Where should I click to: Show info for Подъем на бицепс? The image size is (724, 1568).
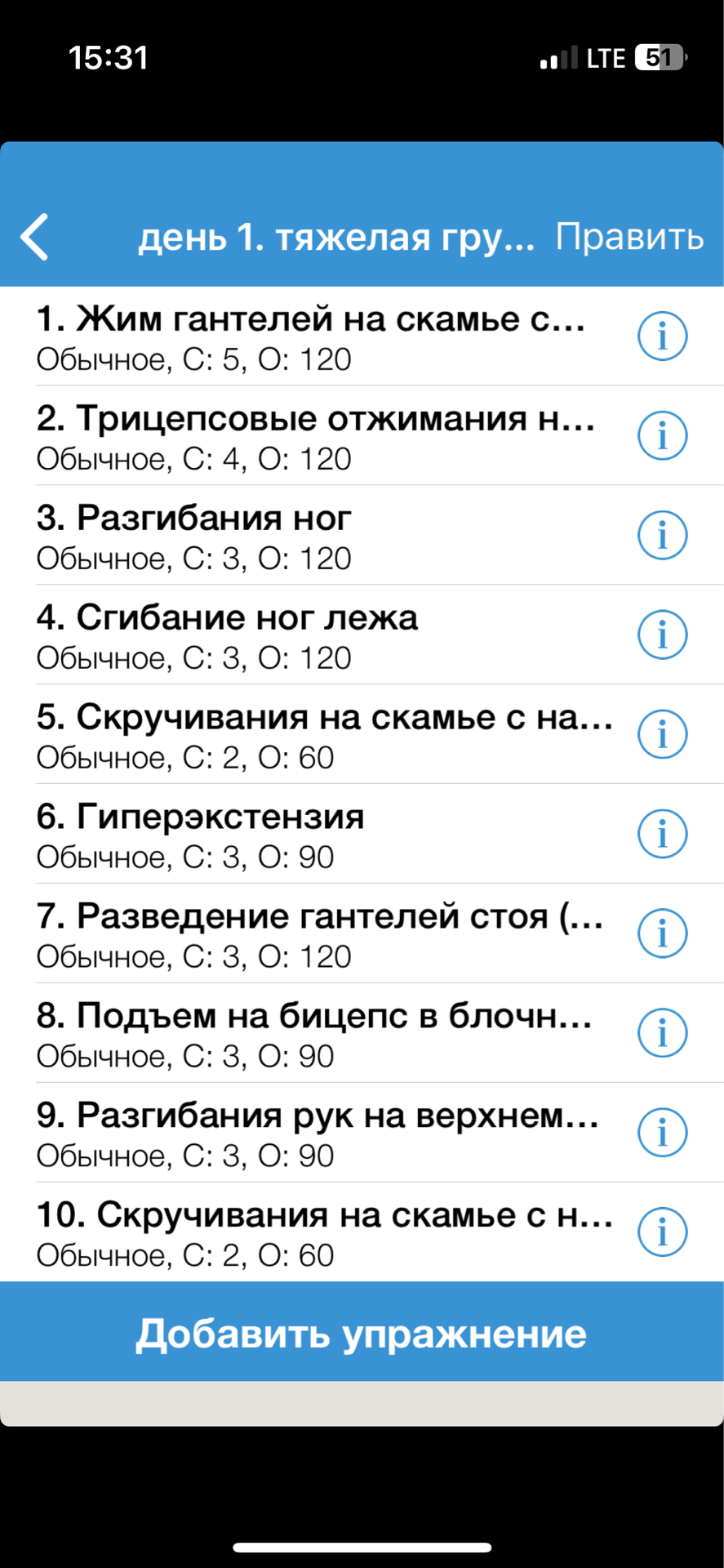[x=662, y=1034]
